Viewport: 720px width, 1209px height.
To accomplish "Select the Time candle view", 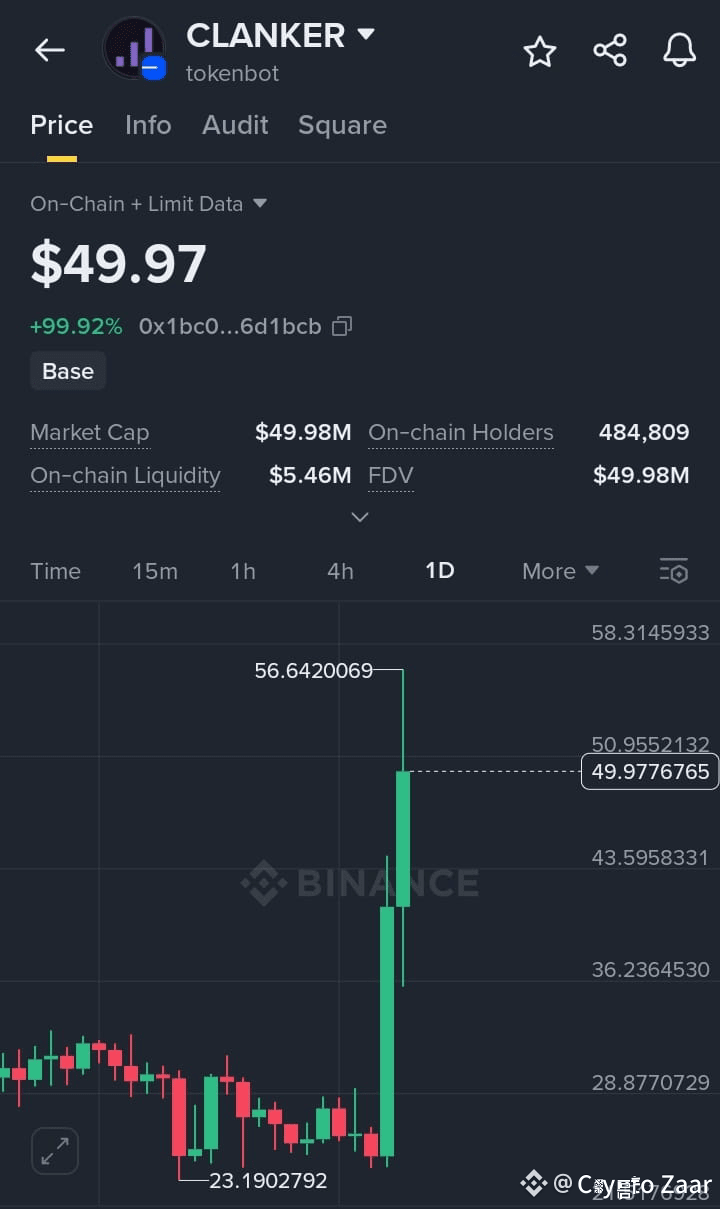I will click(x=55, y=571).
